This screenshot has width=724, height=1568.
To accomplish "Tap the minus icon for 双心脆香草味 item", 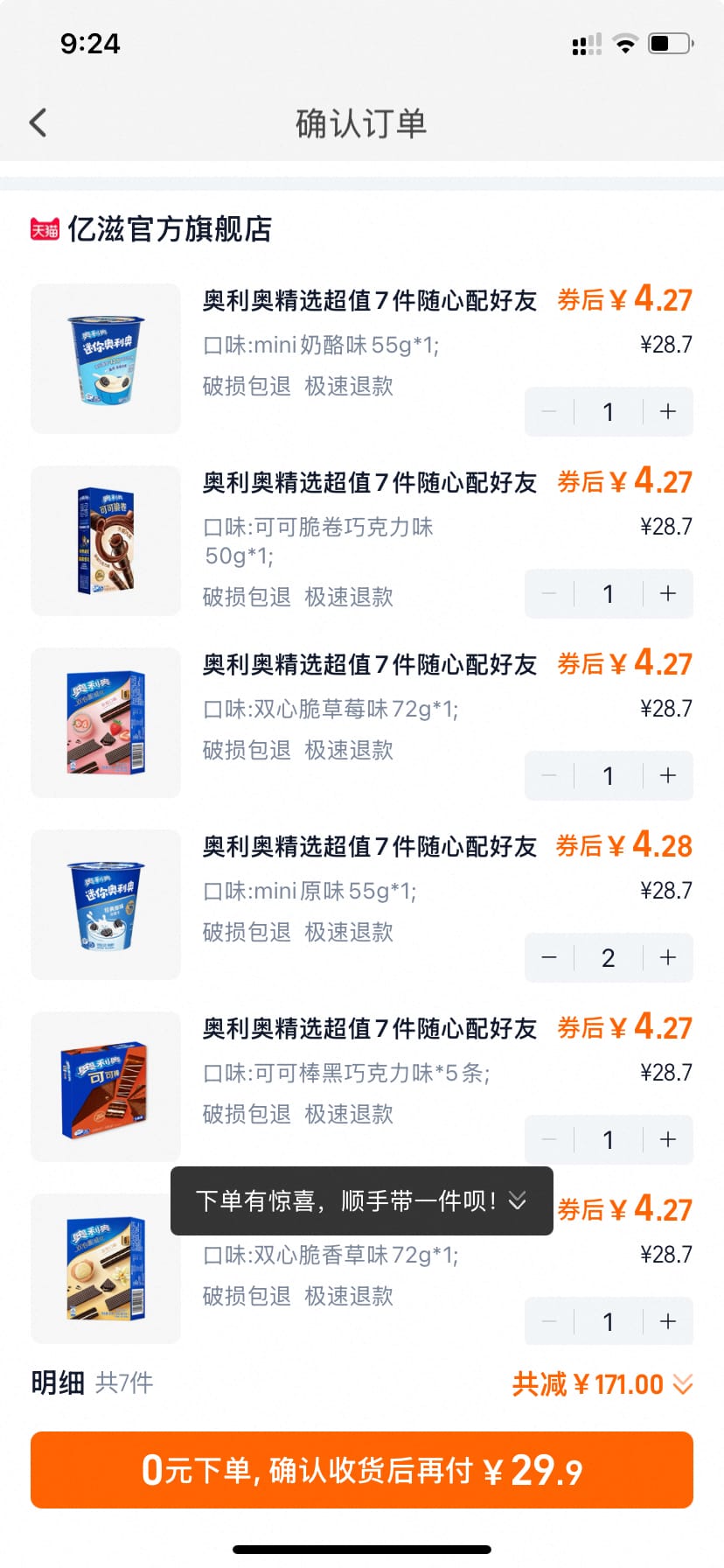I will (549, 1321).
